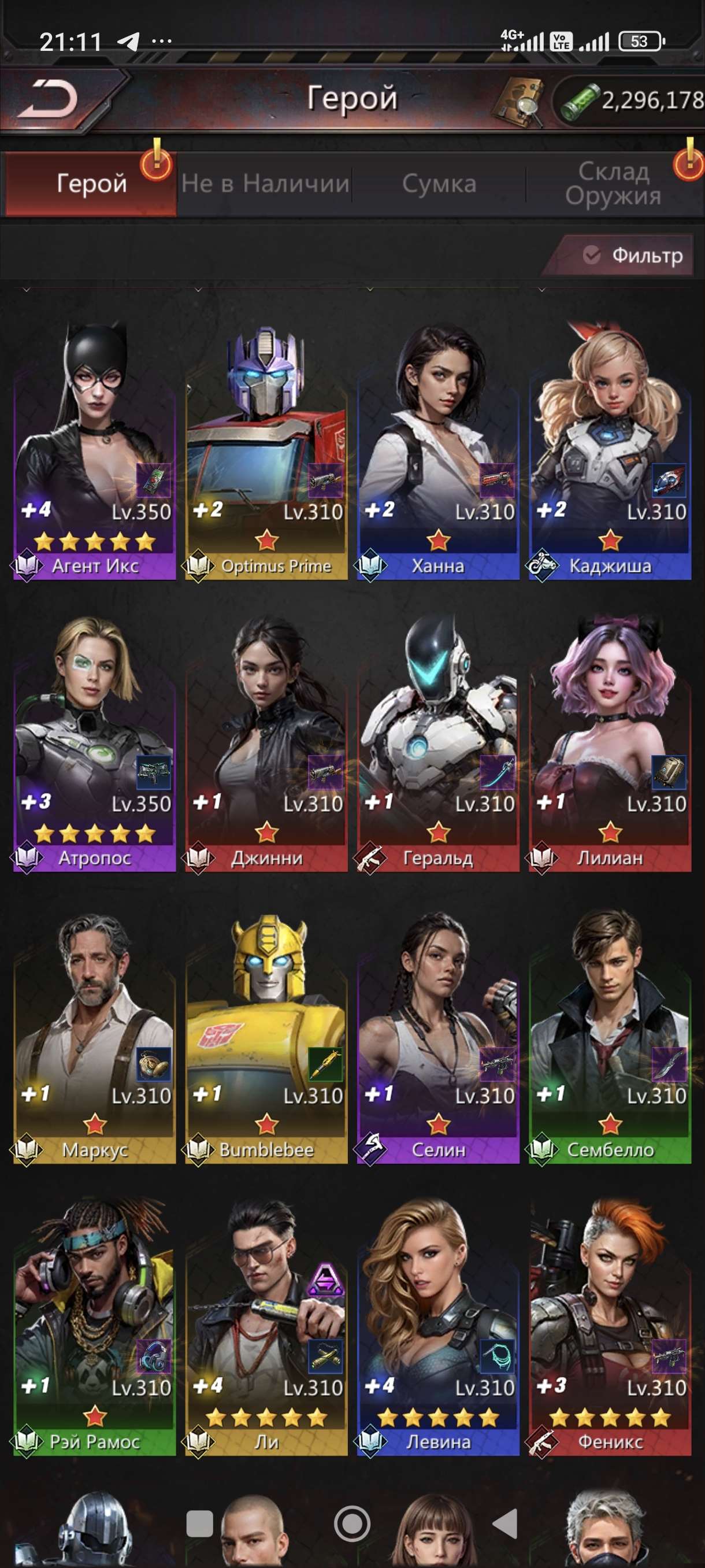Viewport: 705px width, 1568px height.
Task: Switch to Склад Оружия tab
Action: pos(613,184)
